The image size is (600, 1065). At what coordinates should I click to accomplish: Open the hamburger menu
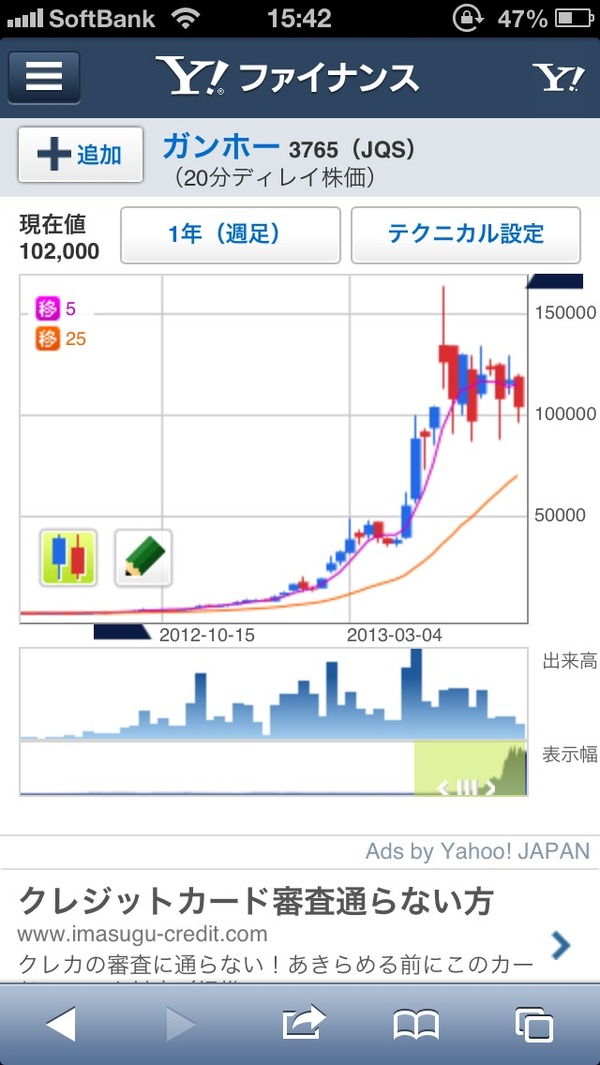pos(44,77)
